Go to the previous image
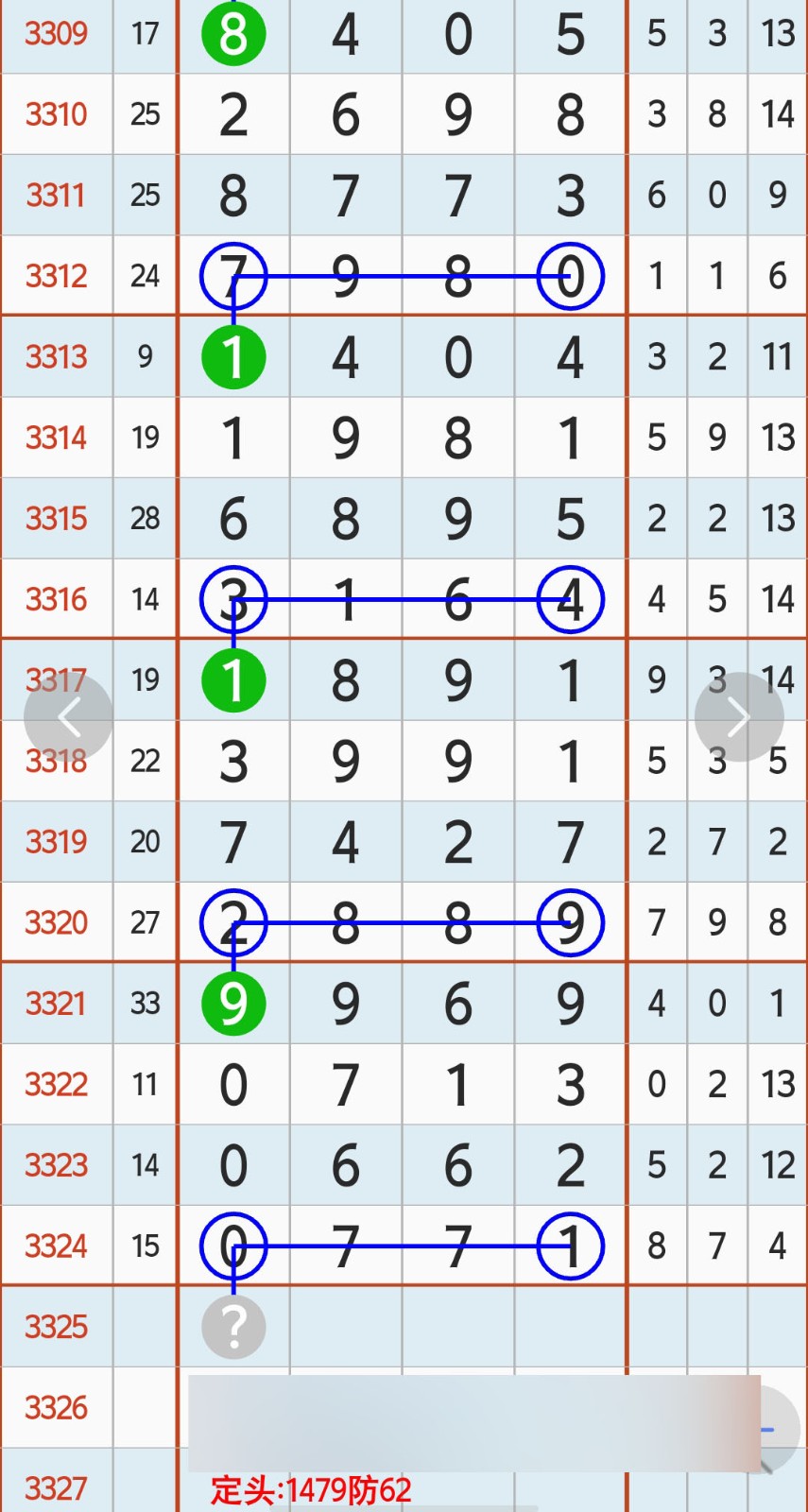 tap(68, 718)
